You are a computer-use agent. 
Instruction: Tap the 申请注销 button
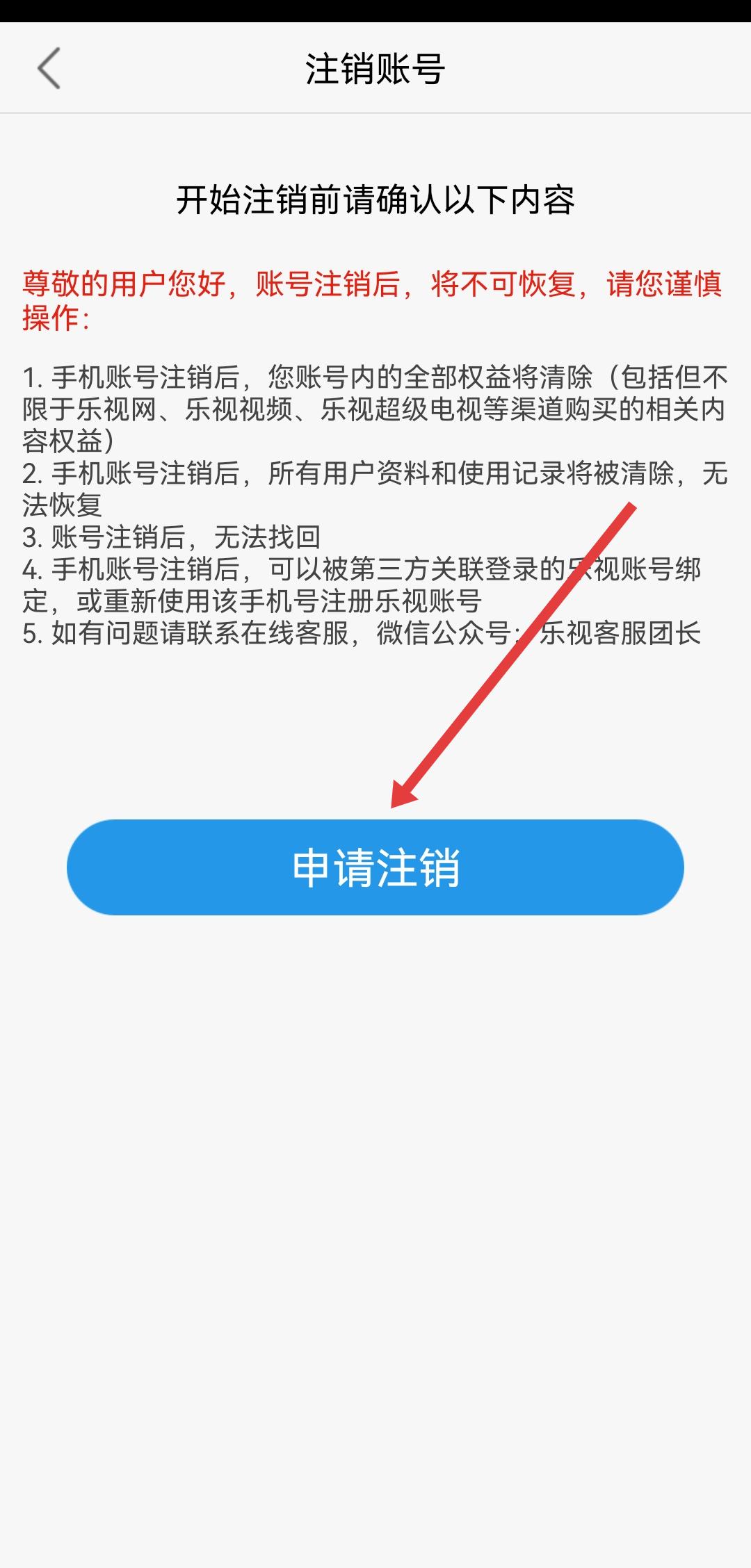[375, 867]
